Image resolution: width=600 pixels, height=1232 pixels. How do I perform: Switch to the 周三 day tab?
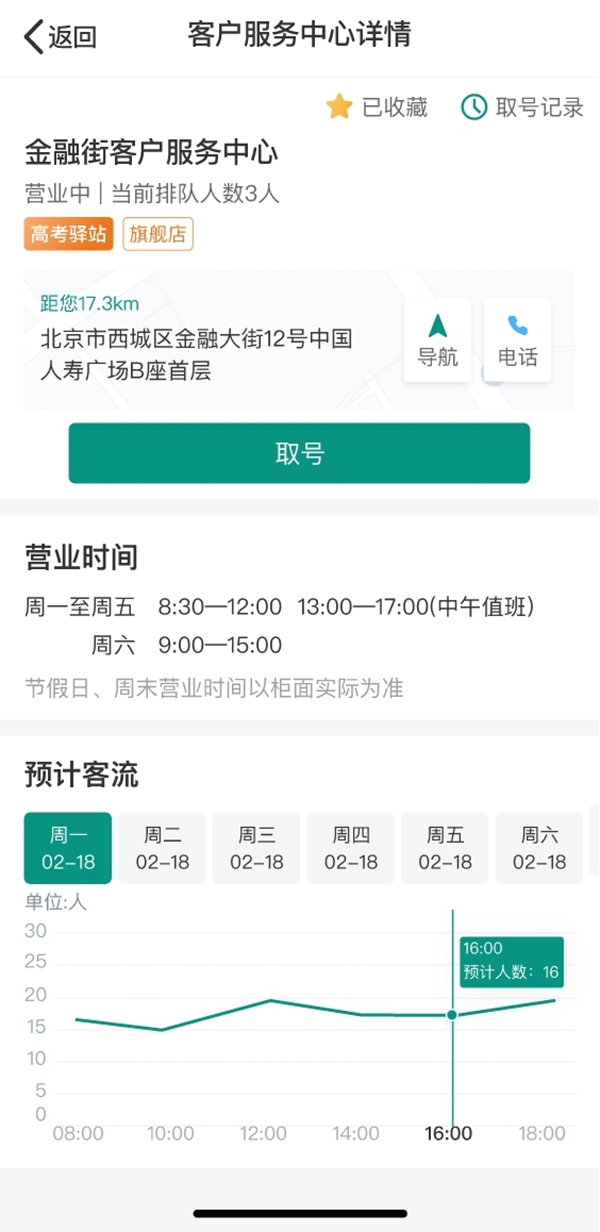tap(256, 848)
